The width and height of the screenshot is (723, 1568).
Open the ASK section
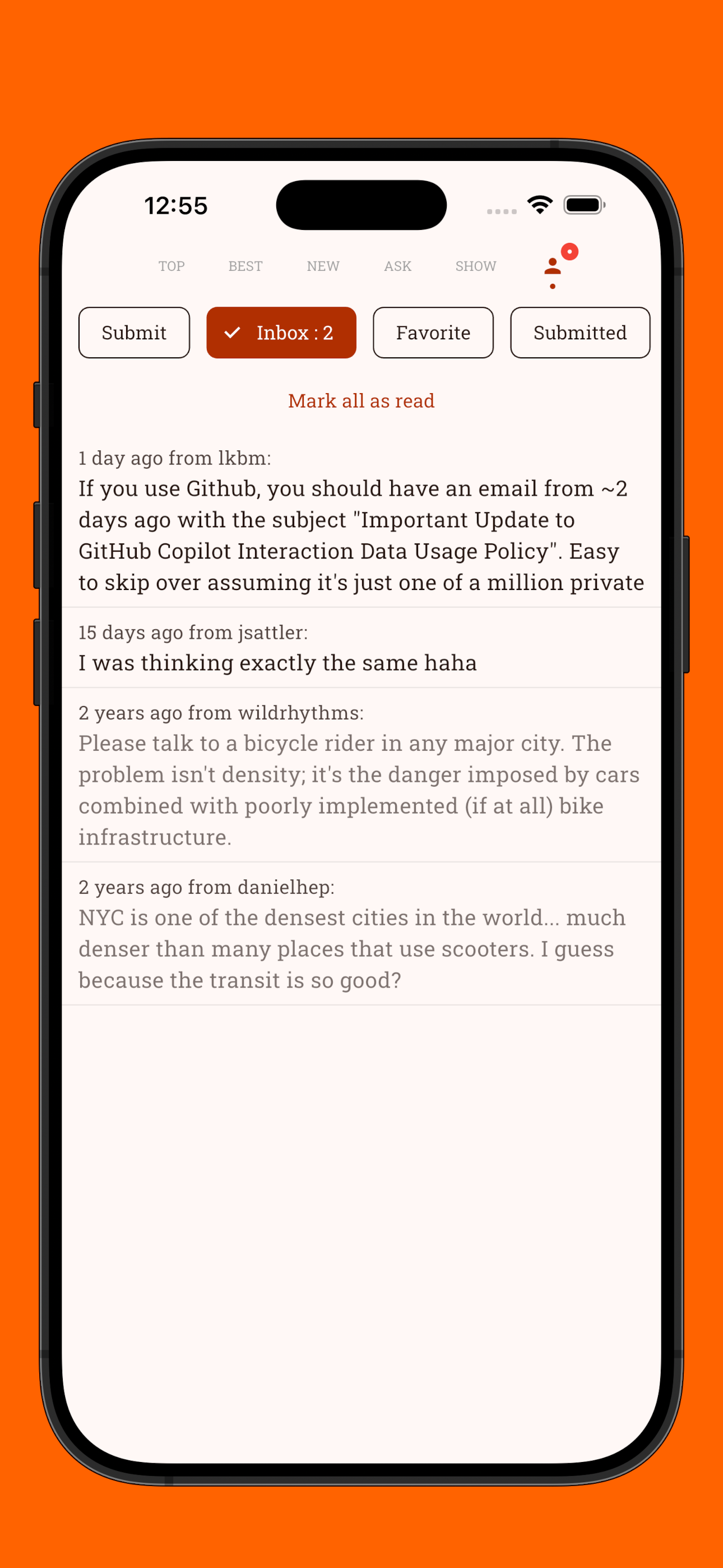pyautogui.click(x=397, y=266)
